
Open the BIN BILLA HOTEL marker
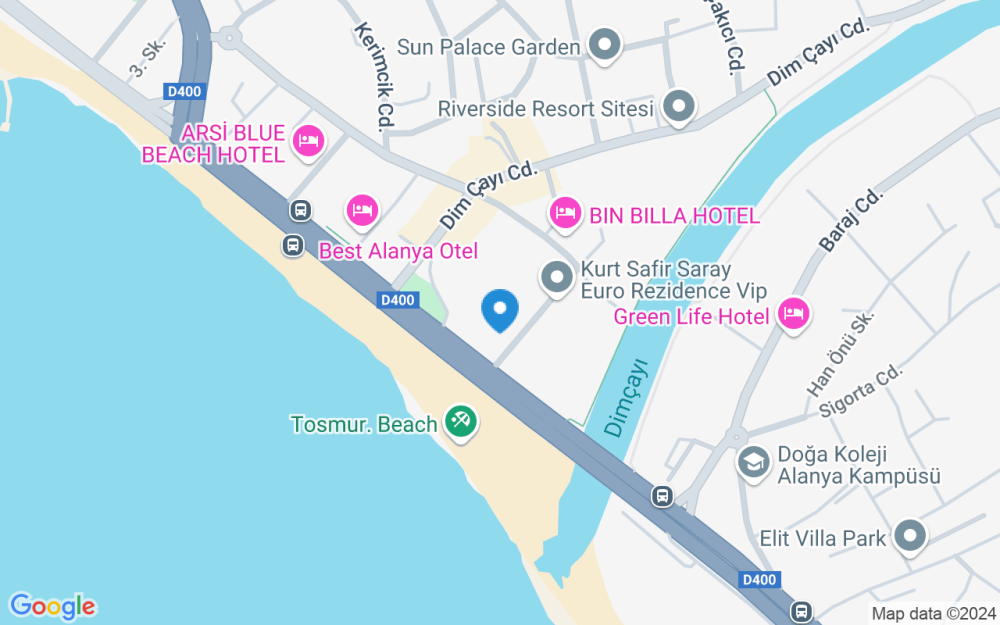pos(565,213)
